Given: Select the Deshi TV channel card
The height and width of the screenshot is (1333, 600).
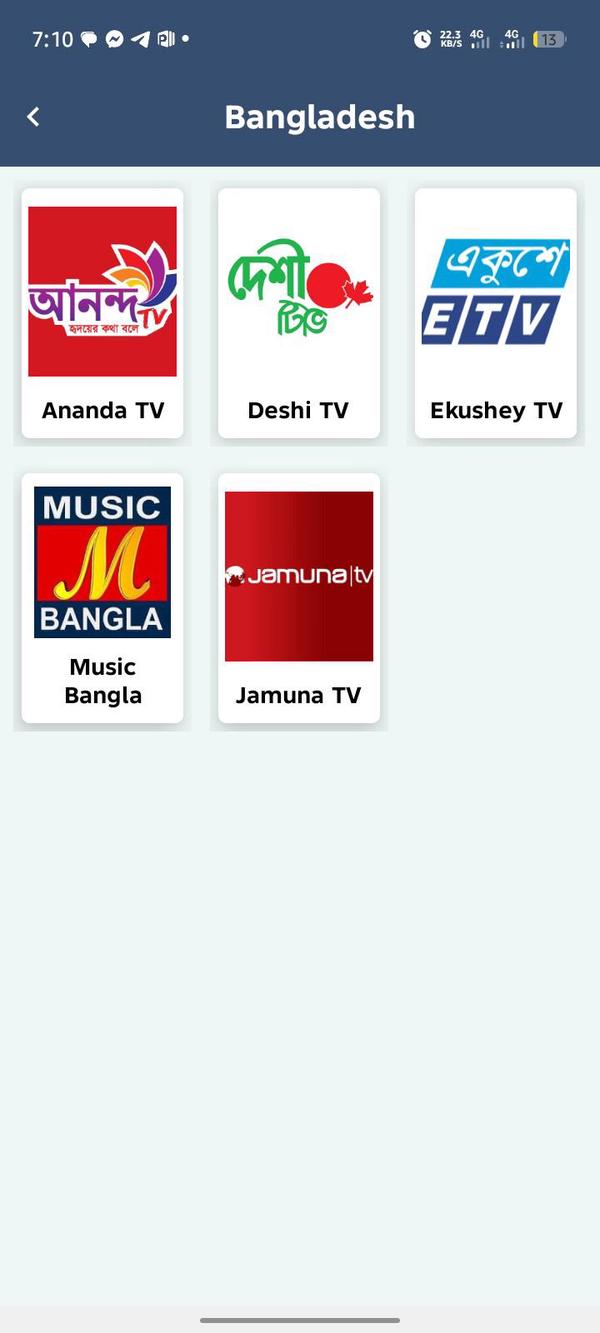Looking at the screenshot, I should (299, 313).
